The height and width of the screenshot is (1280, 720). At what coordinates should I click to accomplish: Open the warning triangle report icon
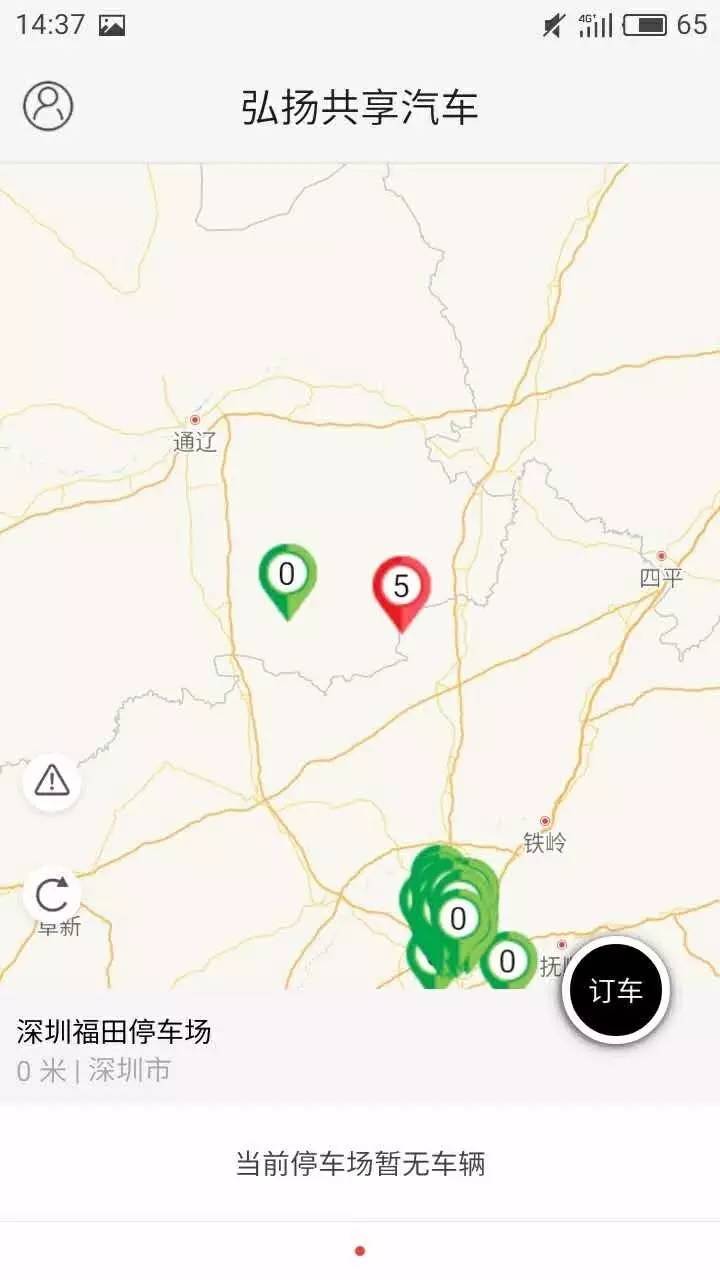click(x=52, y=780)
